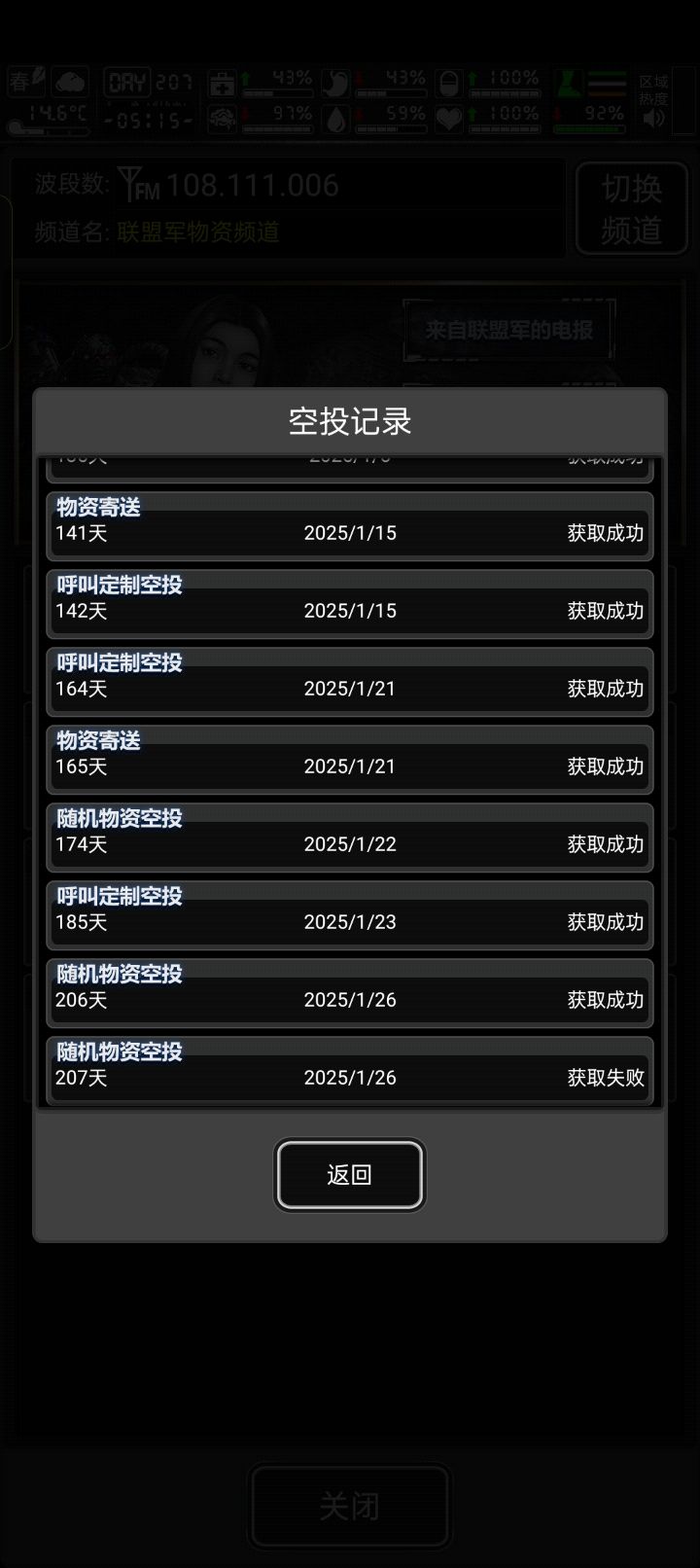Viewport: 700px width, 1568px height.
Task: Open the 来自联盟军的电报 telegram banner
Action: pyautogui.click(x=507, y=328)
